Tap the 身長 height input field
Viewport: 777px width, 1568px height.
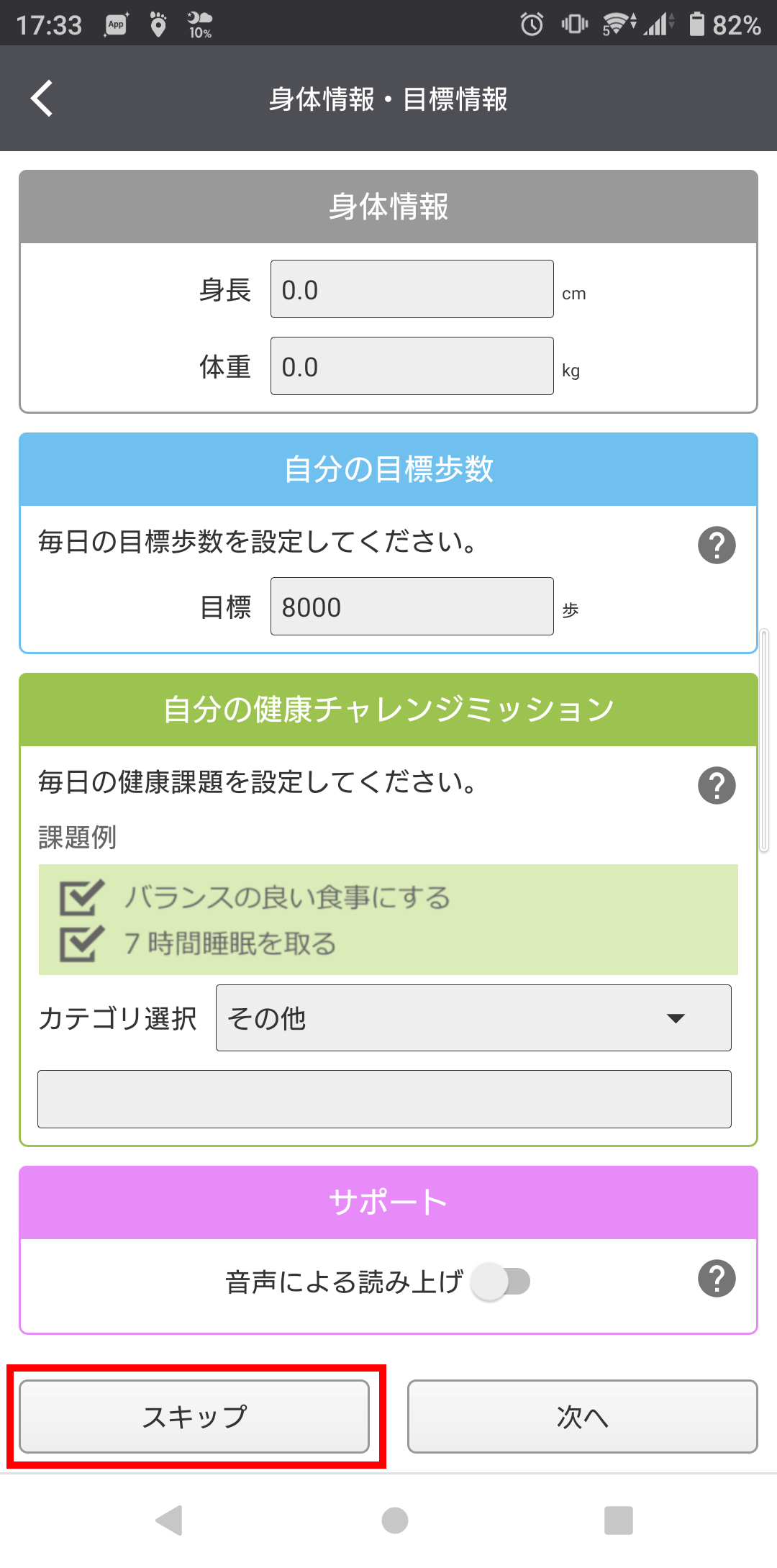tap(412, 289)
